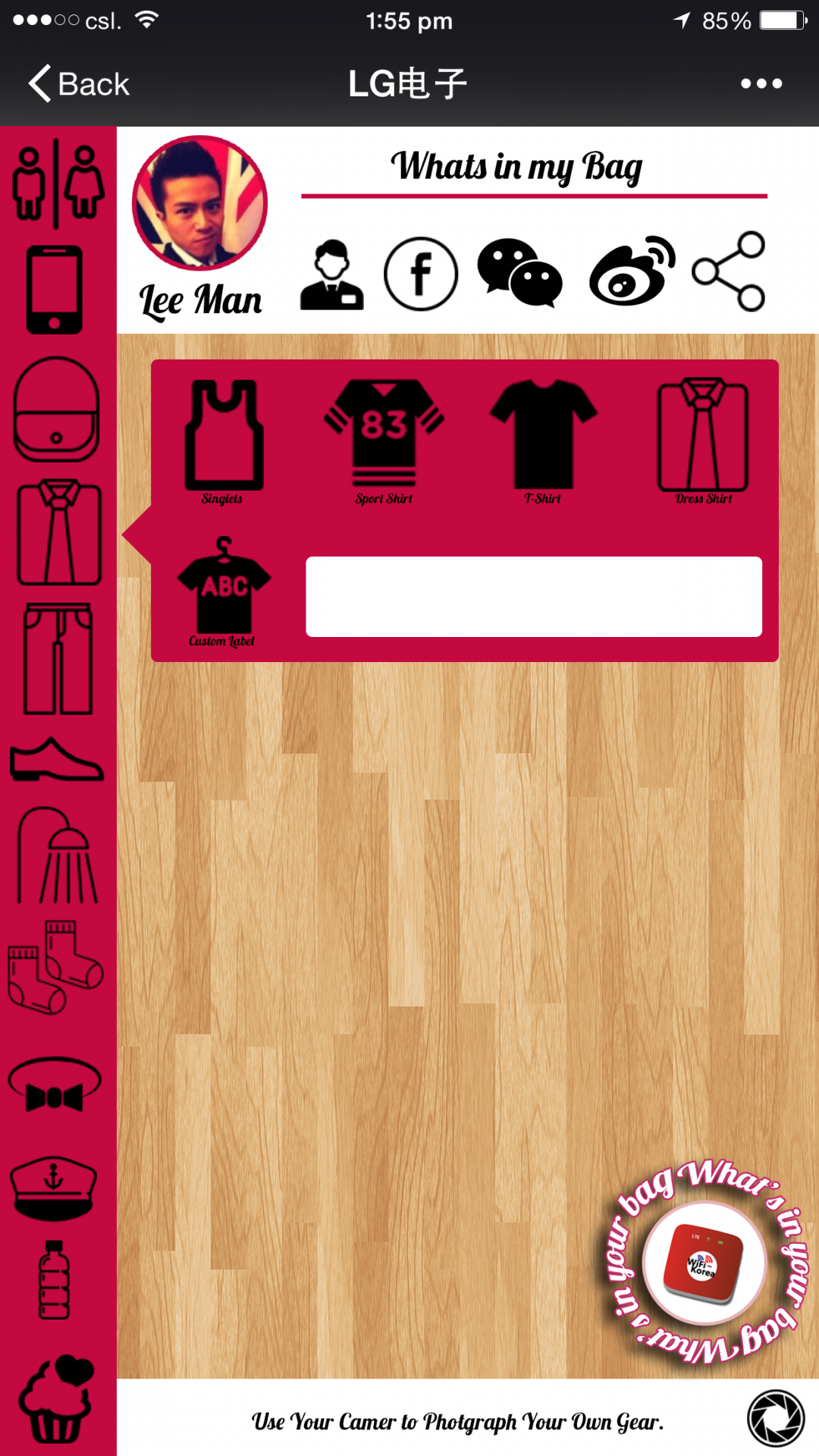Go back to the previous page
819x1456 pixels.
click(79, 83)
